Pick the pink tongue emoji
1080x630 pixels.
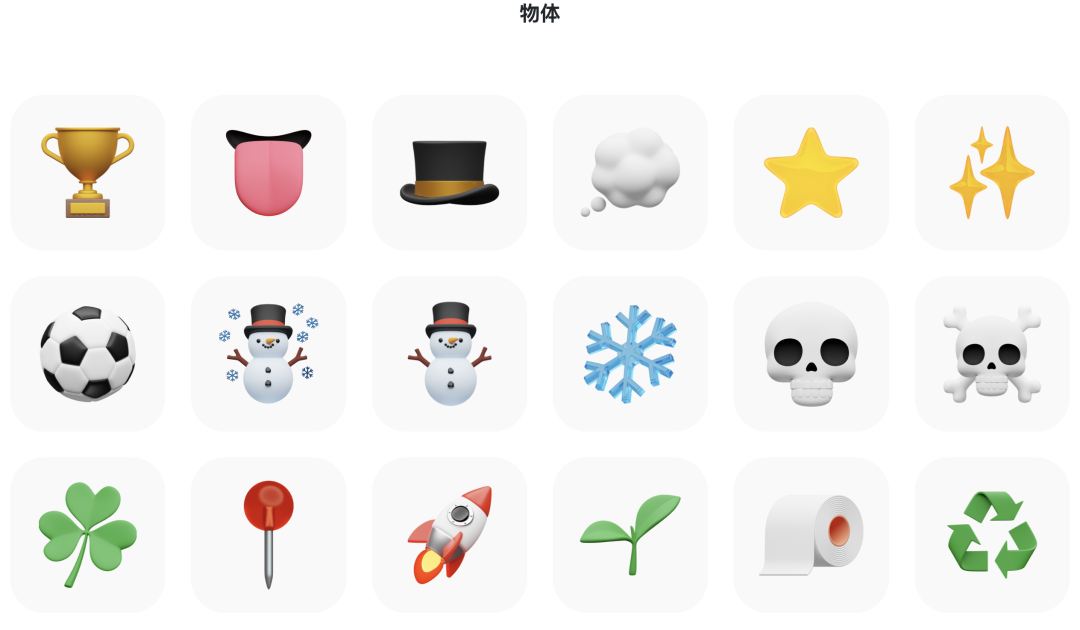coord(268,172)
